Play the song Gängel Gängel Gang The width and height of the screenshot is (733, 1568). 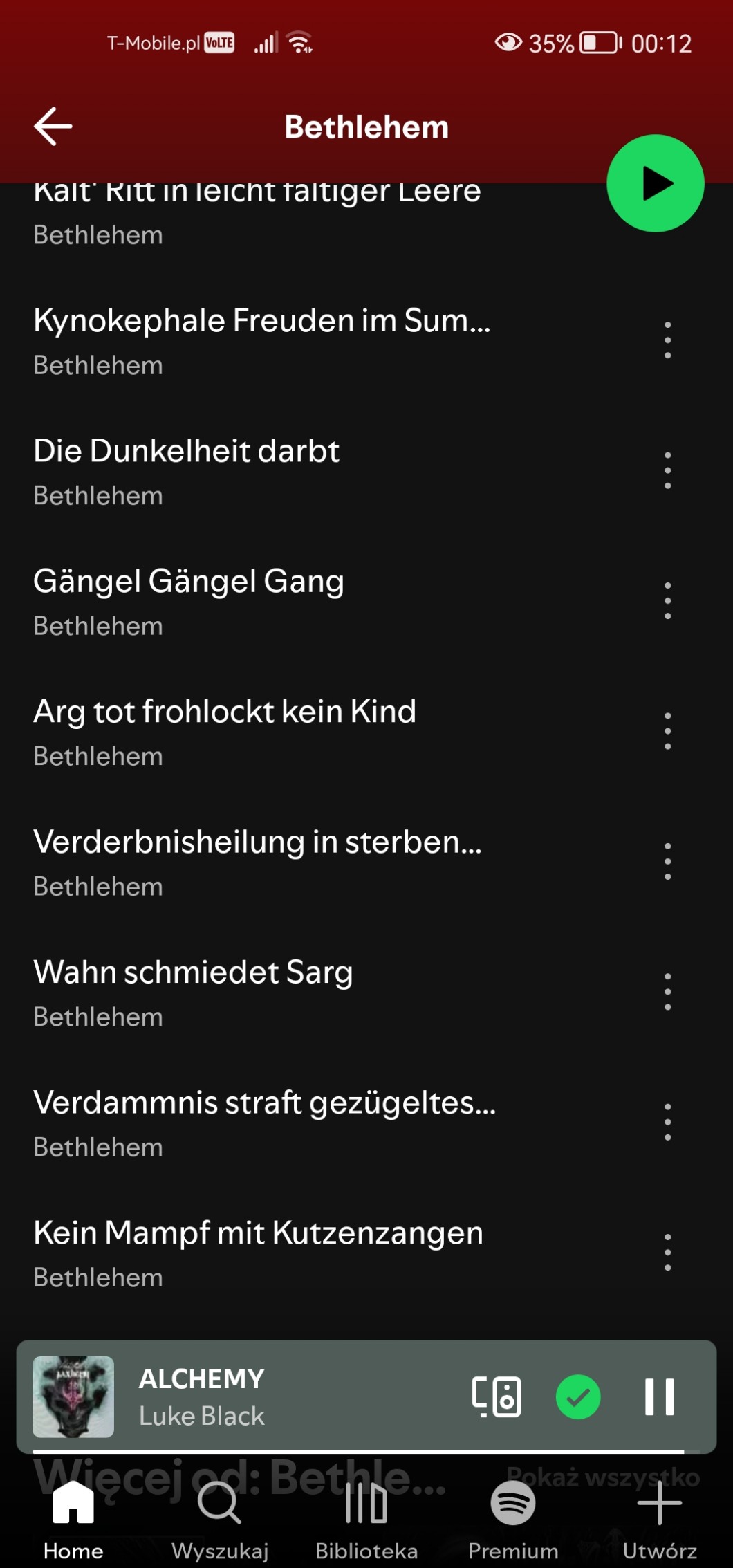pyautogui.click(x=189, y=582)
